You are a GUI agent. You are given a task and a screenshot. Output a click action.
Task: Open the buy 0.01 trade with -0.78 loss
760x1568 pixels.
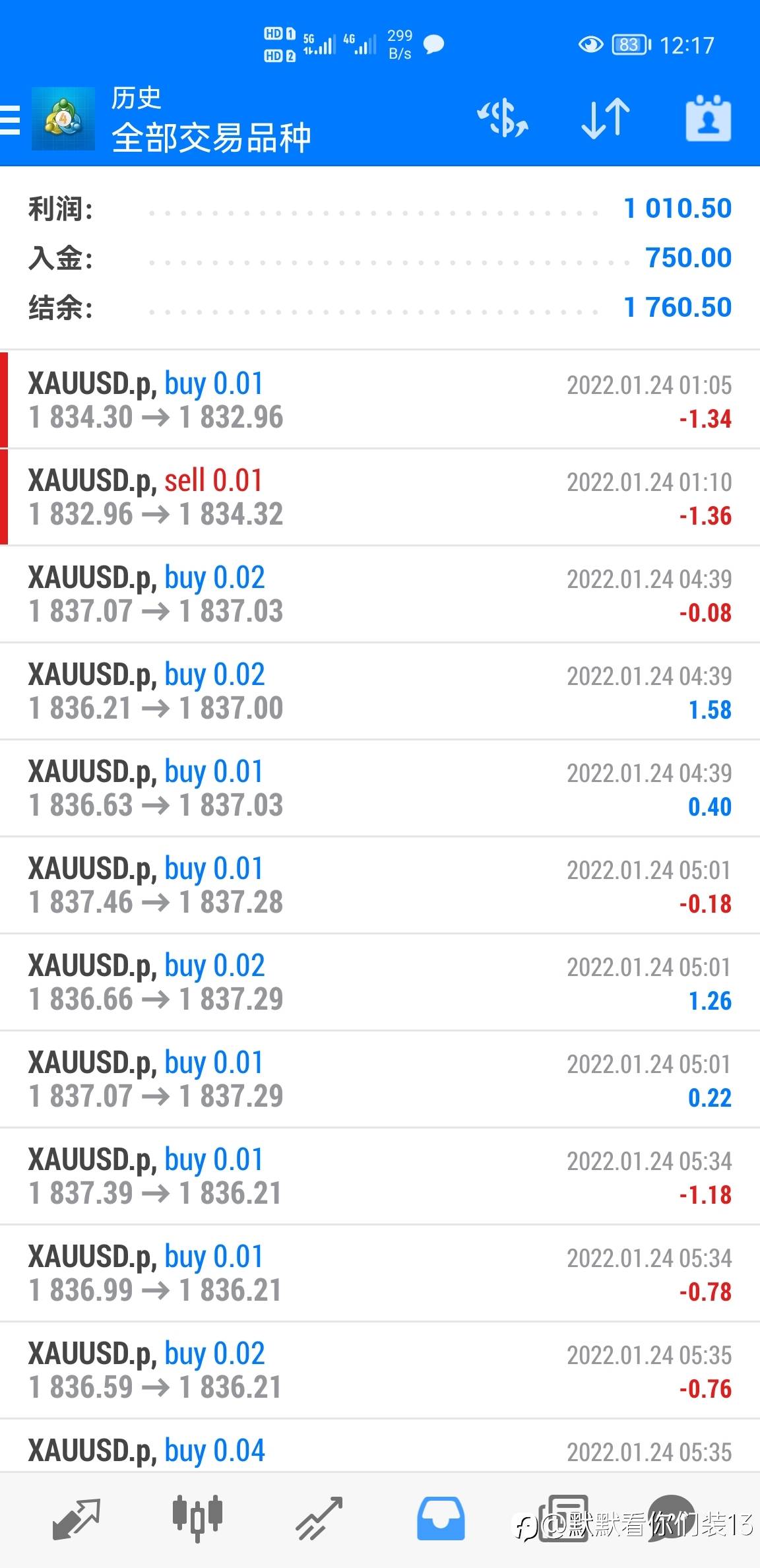[380, 1273]
